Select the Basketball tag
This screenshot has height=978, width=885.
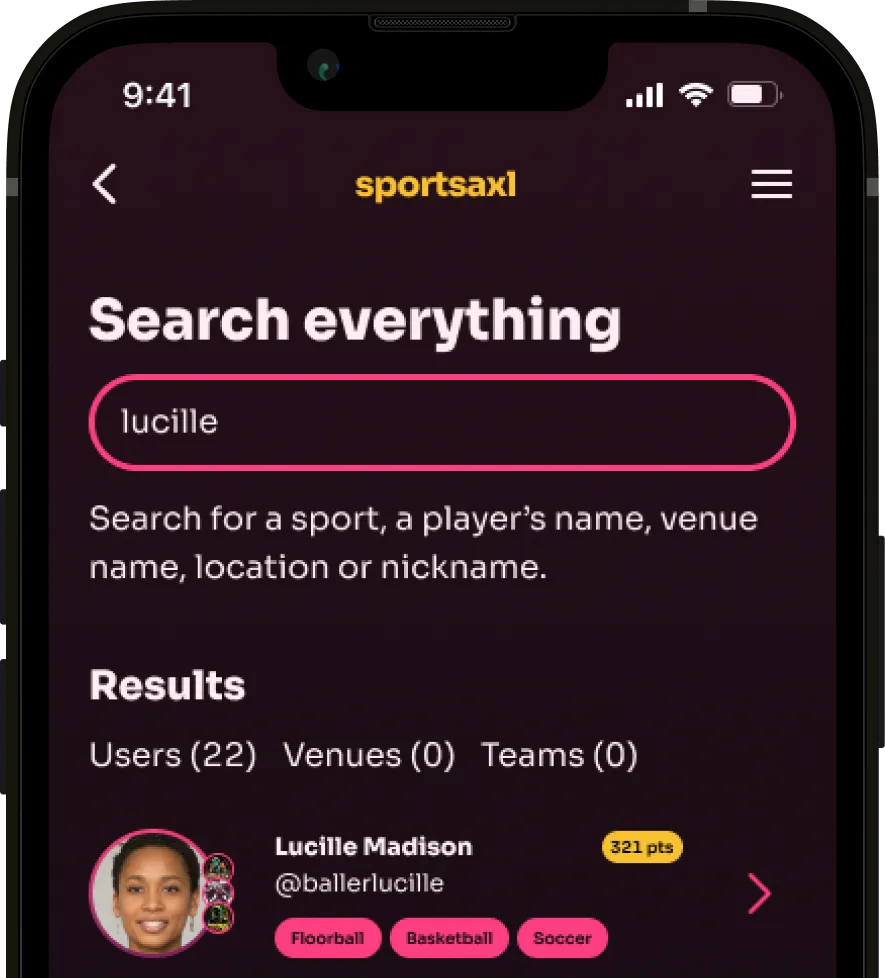click(449, 938)
